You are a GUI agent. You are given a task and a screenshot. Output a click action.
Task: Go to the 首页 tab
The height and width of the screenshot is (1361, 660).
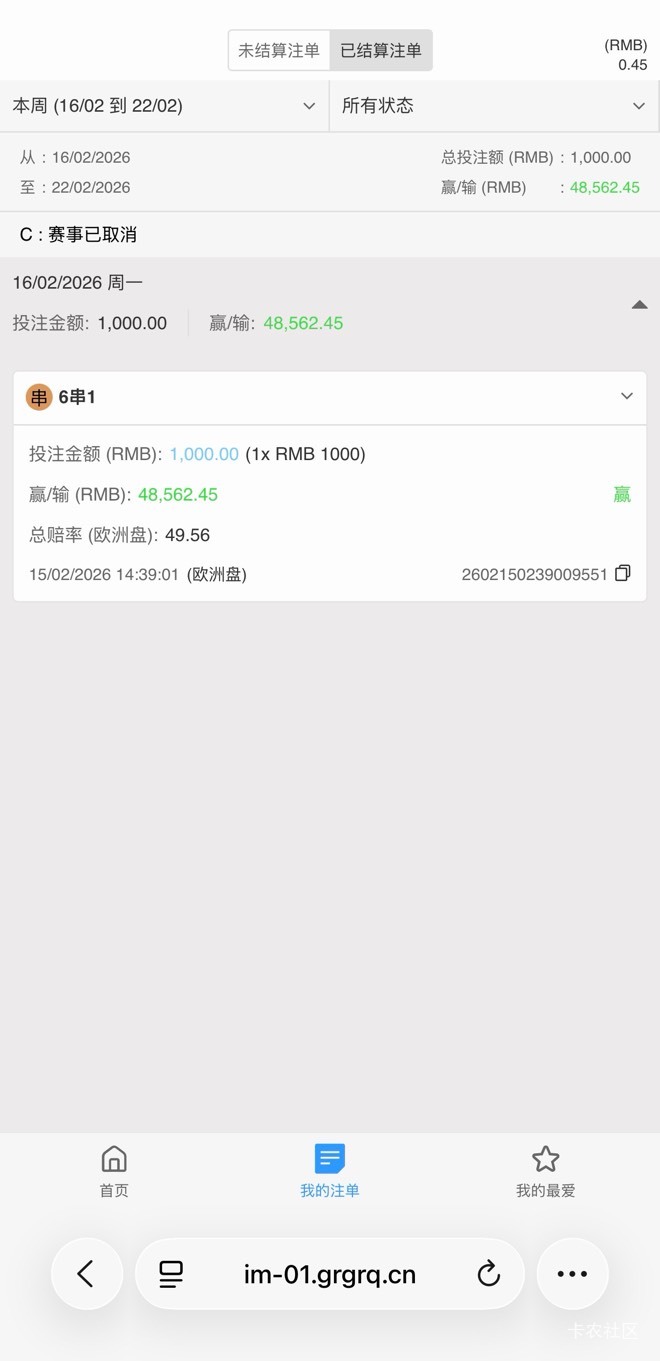114,1171
